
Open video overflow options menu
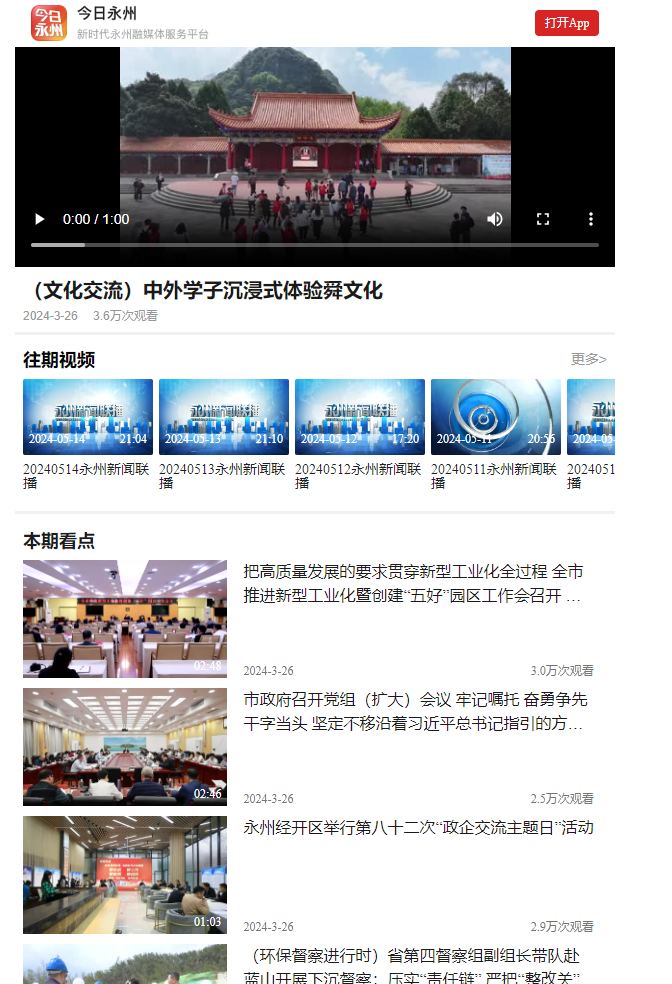[591, 219]
